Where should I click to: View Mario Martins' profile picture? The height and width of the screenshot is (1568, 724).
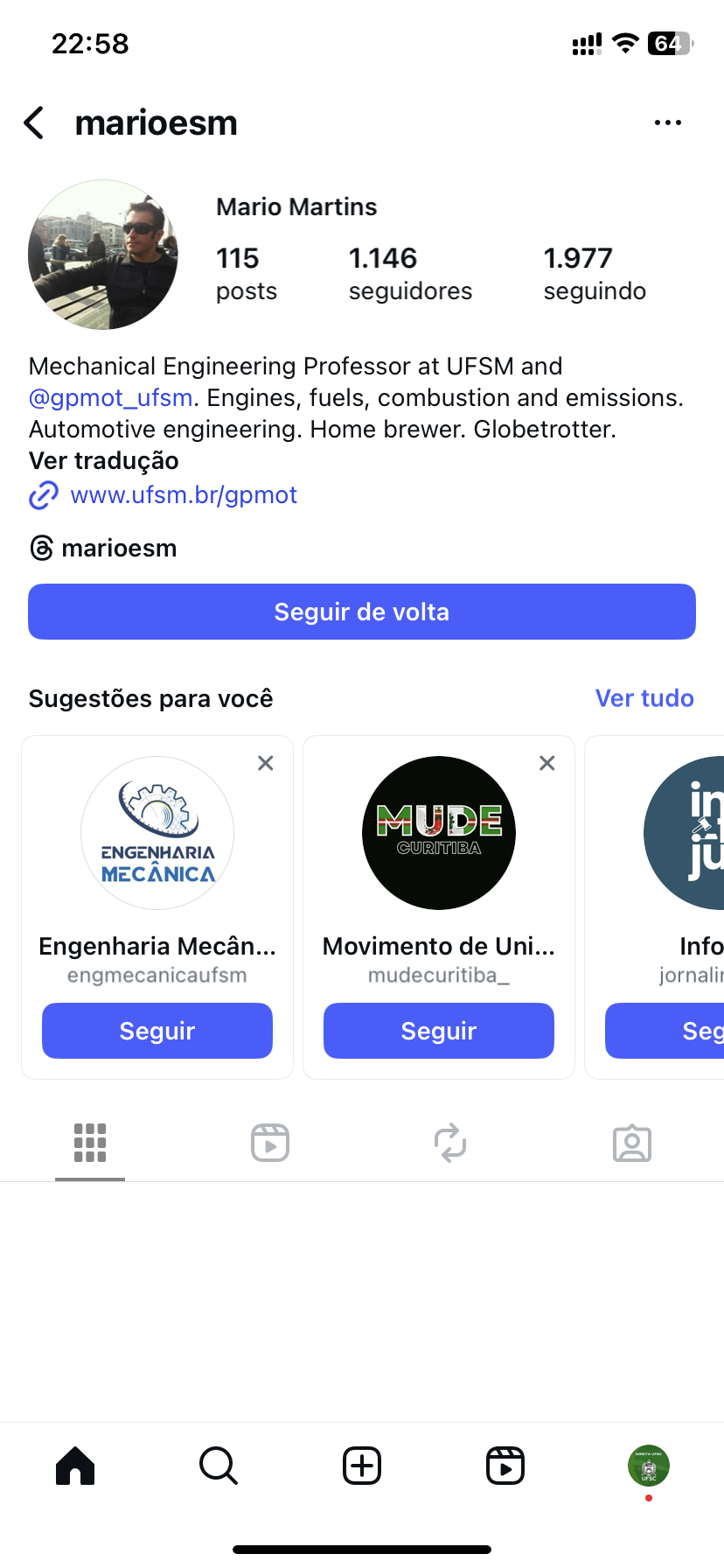(103, 255)
